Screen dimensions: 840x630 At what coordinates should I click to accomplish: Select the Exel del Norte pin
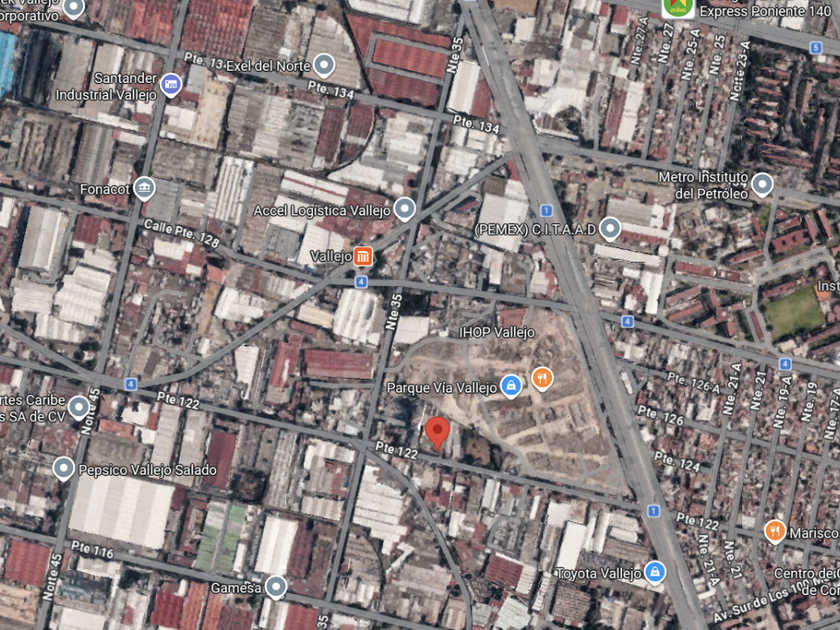pyautogui.click(x=323, y=66)
